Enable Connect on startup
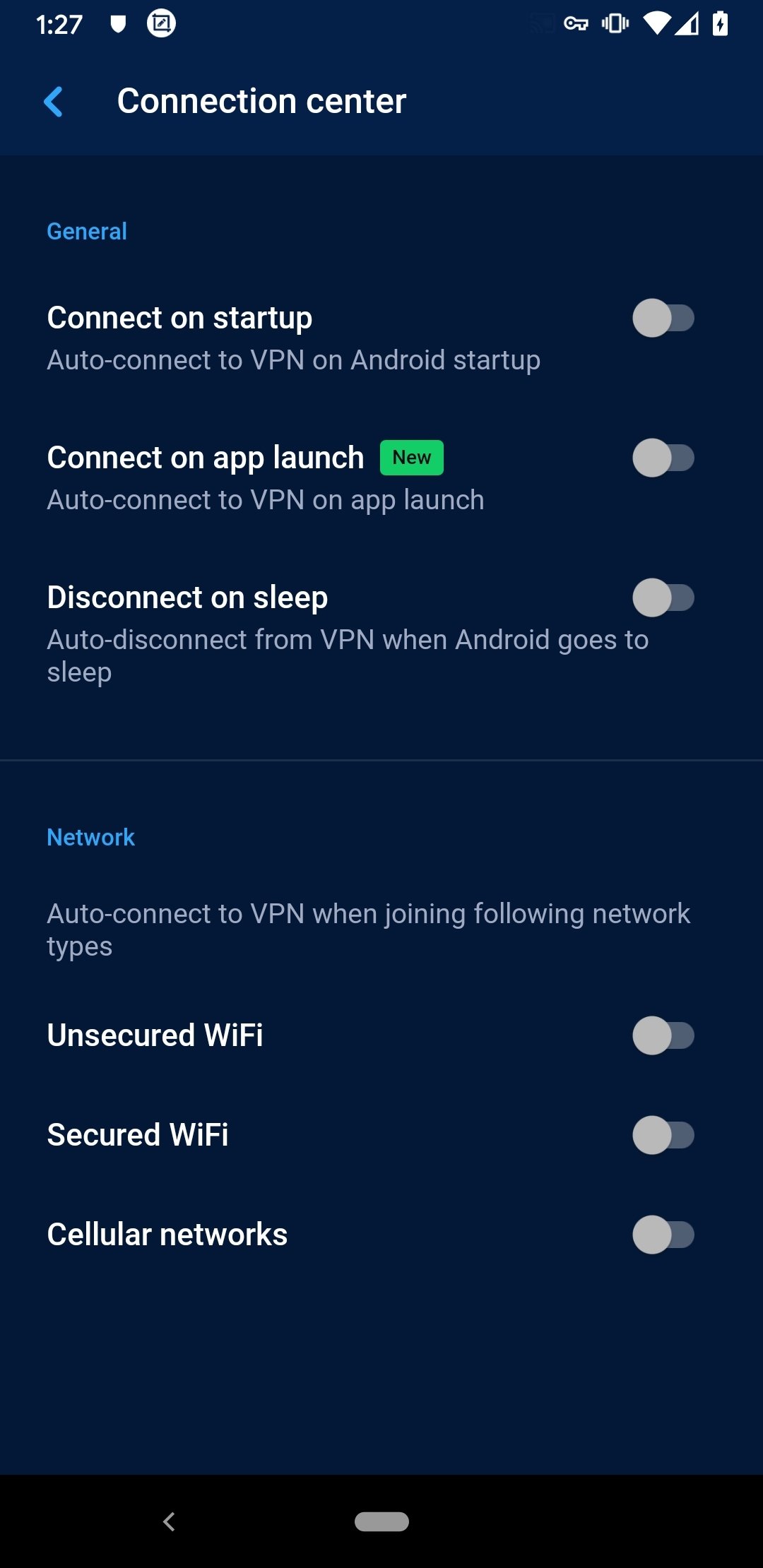763x1568 pixels. [x=664, y=319]
